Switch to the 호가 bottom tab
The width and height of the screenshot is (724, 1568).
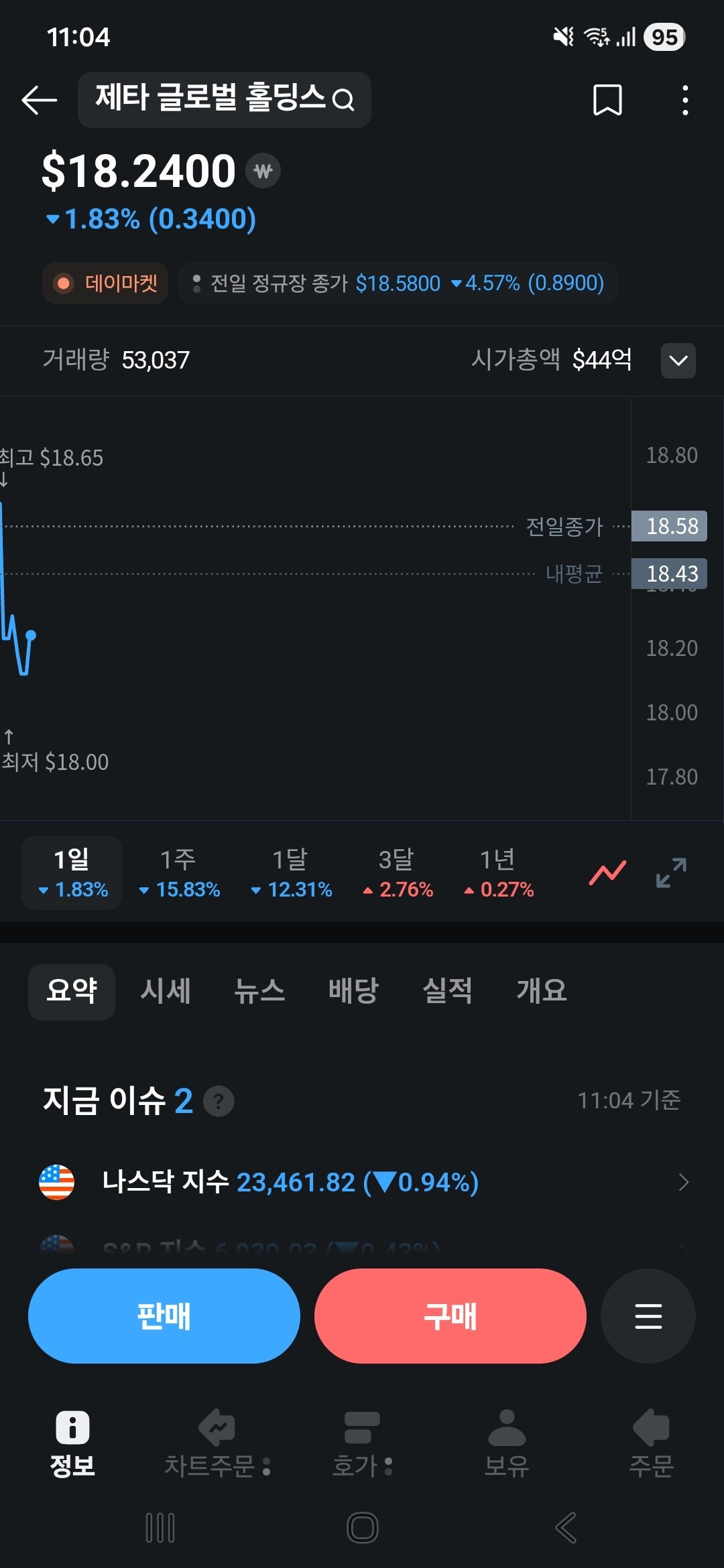pyautogui.click(x=362, y=1444)
